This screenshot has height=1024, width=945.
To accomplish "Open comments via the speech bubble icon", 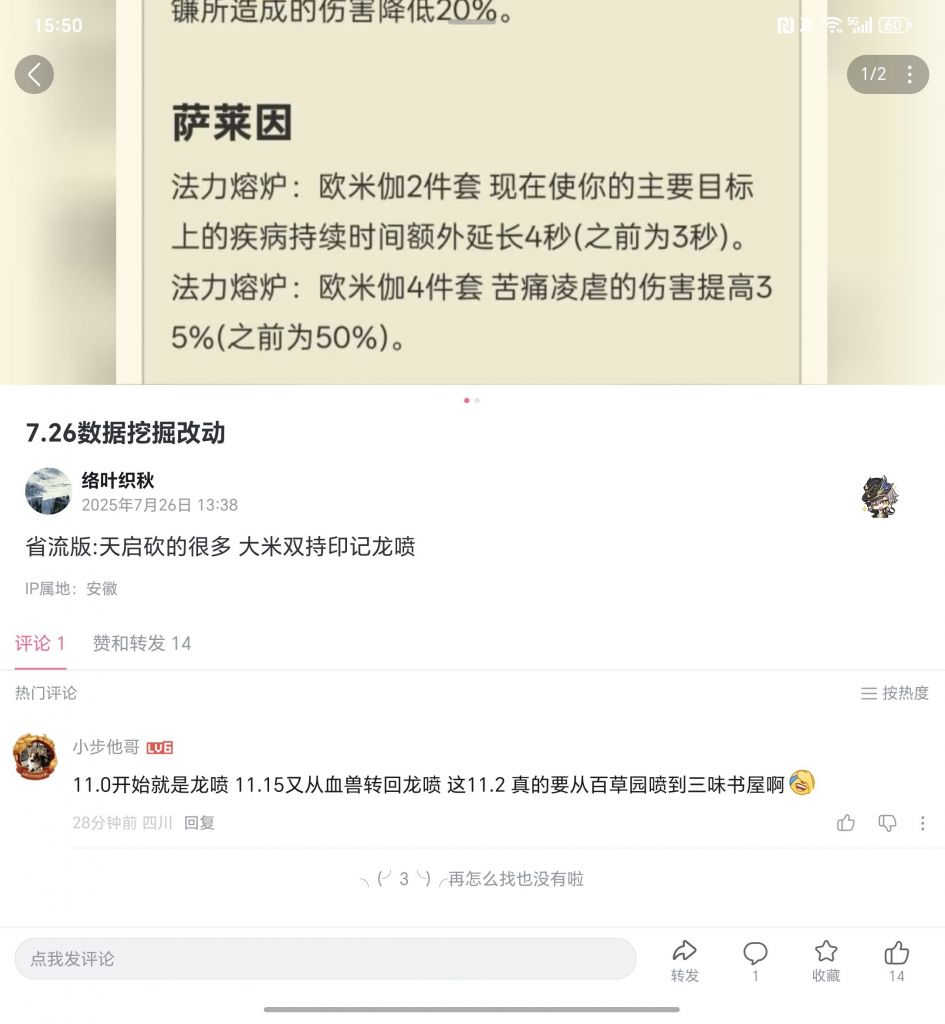I will [x=755, y=950].
